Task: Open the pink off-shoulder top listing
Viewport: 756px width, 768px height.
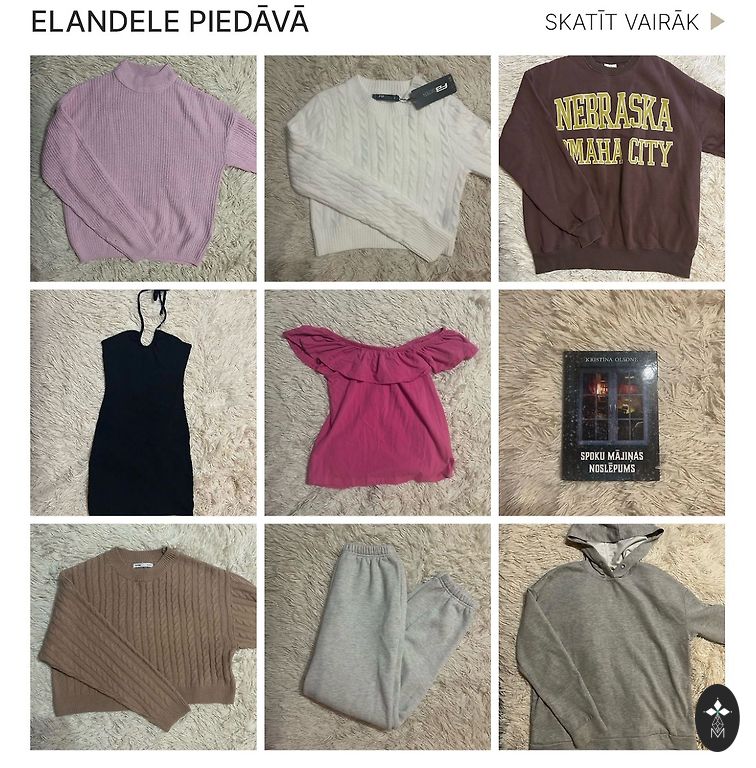Action: [x=377, y=403]
